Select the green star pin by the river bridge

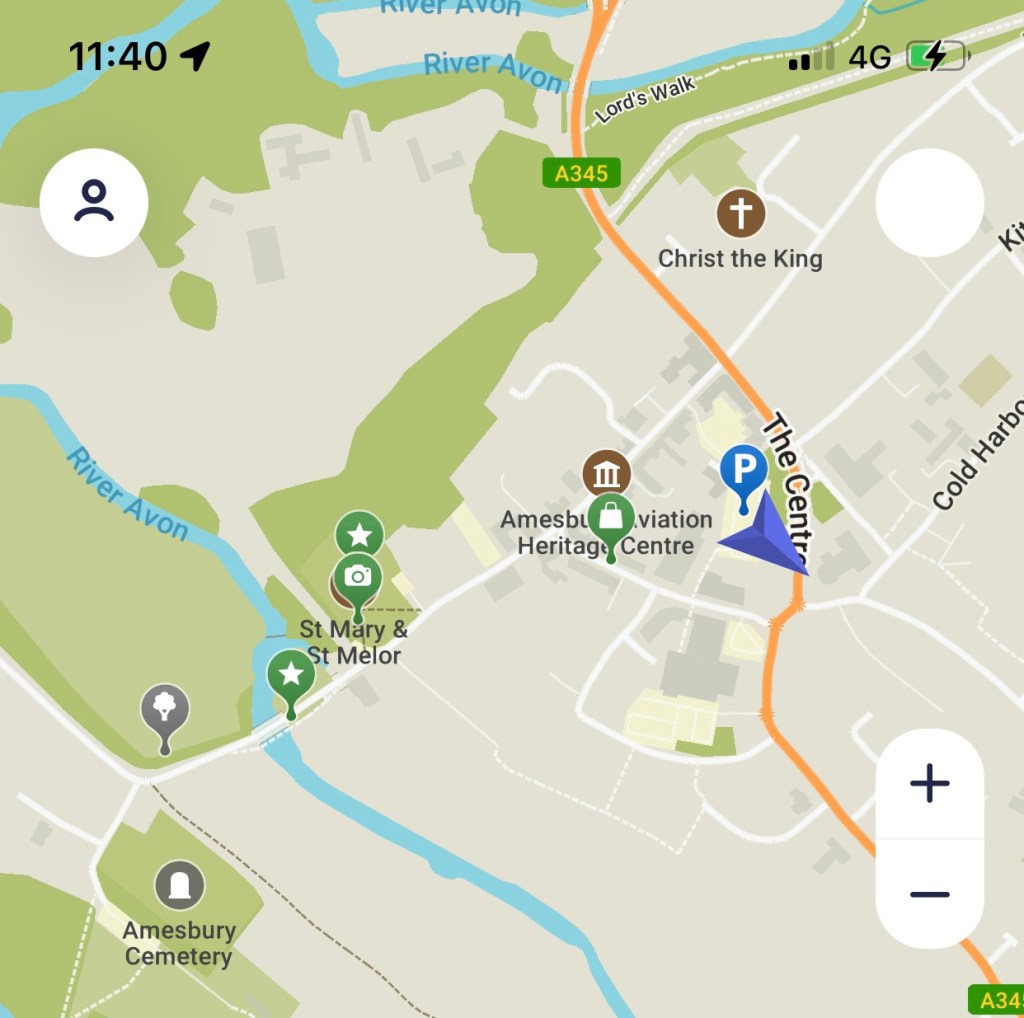coord(291,675)
